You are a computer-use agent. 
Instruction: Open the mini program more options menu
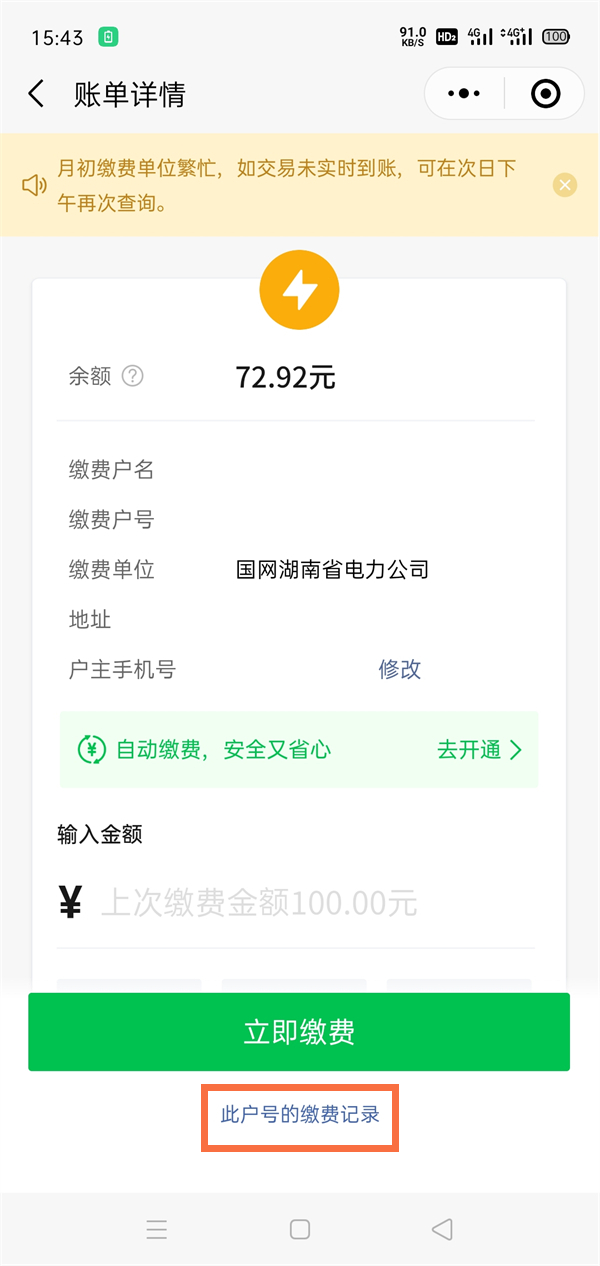(464, 94)
